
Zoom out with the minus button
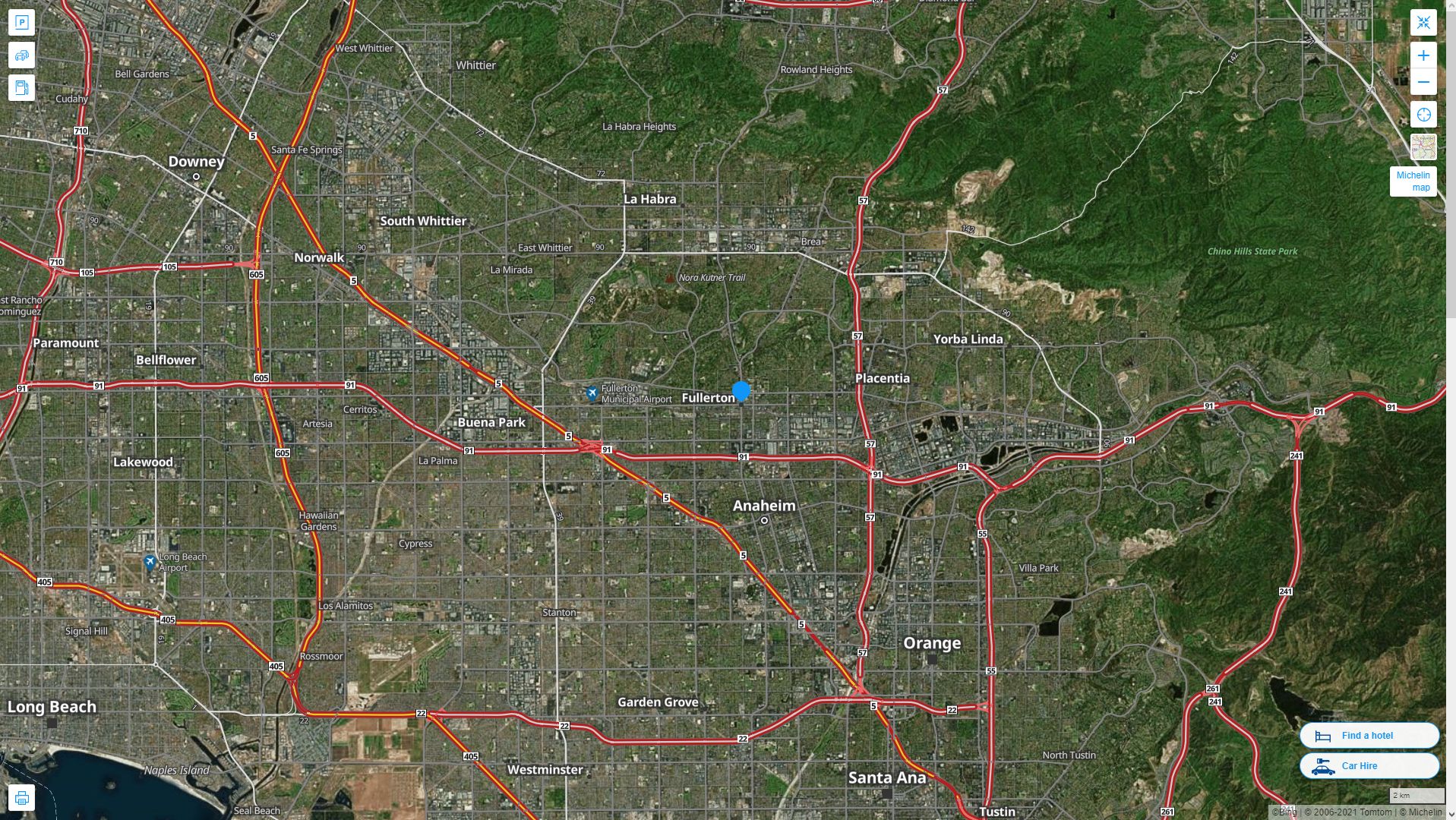click(x=1423, y=82)
